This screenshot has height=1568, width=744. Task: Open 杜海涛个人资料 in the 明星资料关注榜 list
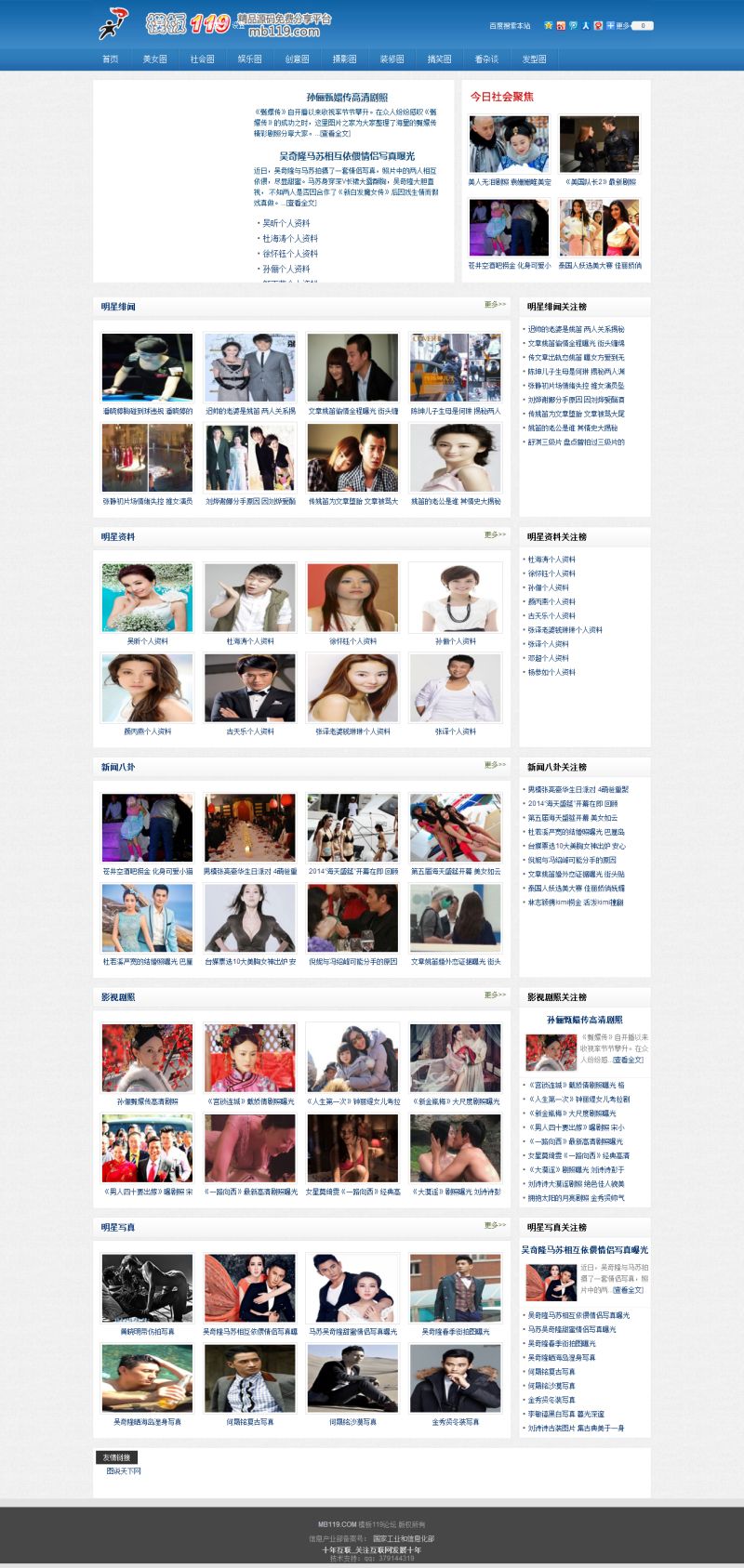pos(551,560)
